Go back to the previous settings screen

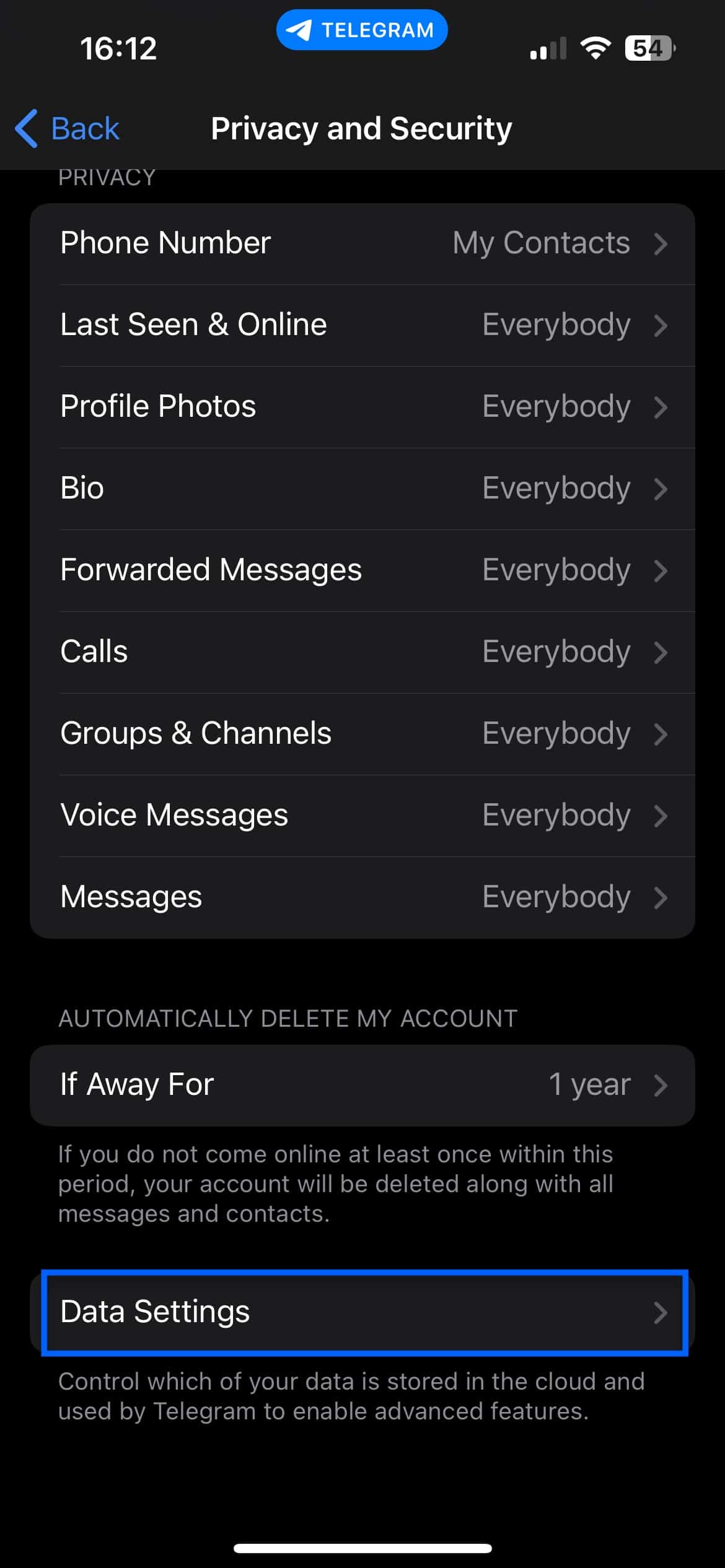tap(67, 129)
